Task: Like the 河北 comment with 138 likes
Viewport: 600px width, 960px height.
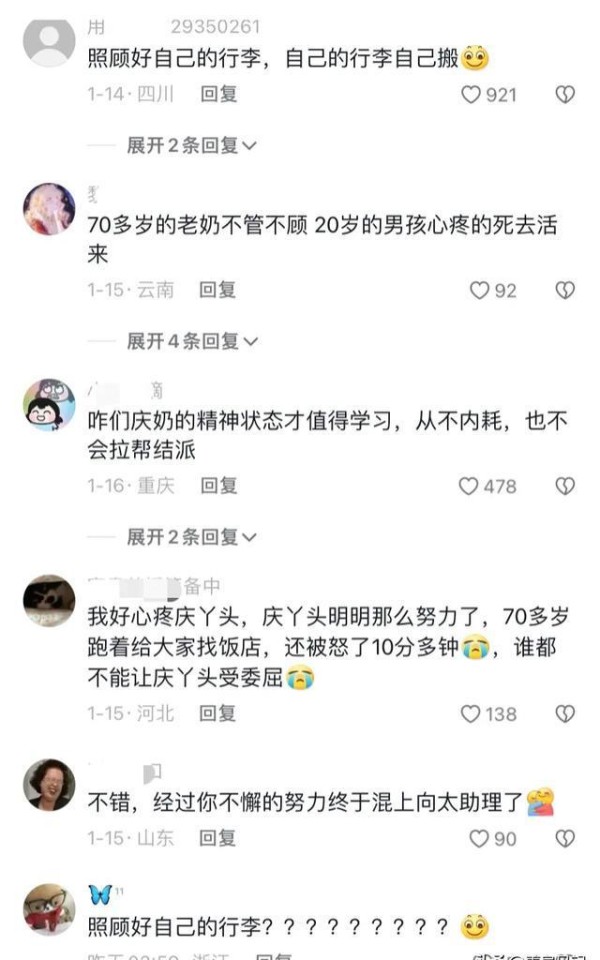Action: tap(489, 714)
